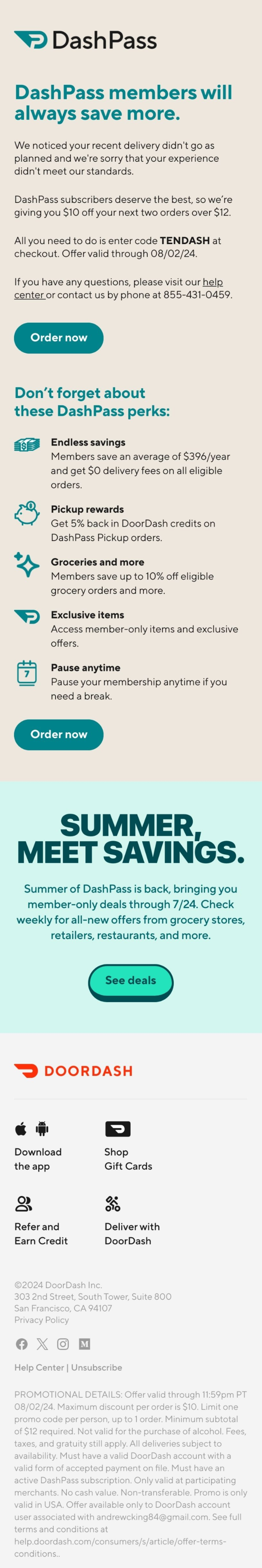Tap the See deals button
This screenshot has height=1568, width=262.
click(x=130, y=981)
